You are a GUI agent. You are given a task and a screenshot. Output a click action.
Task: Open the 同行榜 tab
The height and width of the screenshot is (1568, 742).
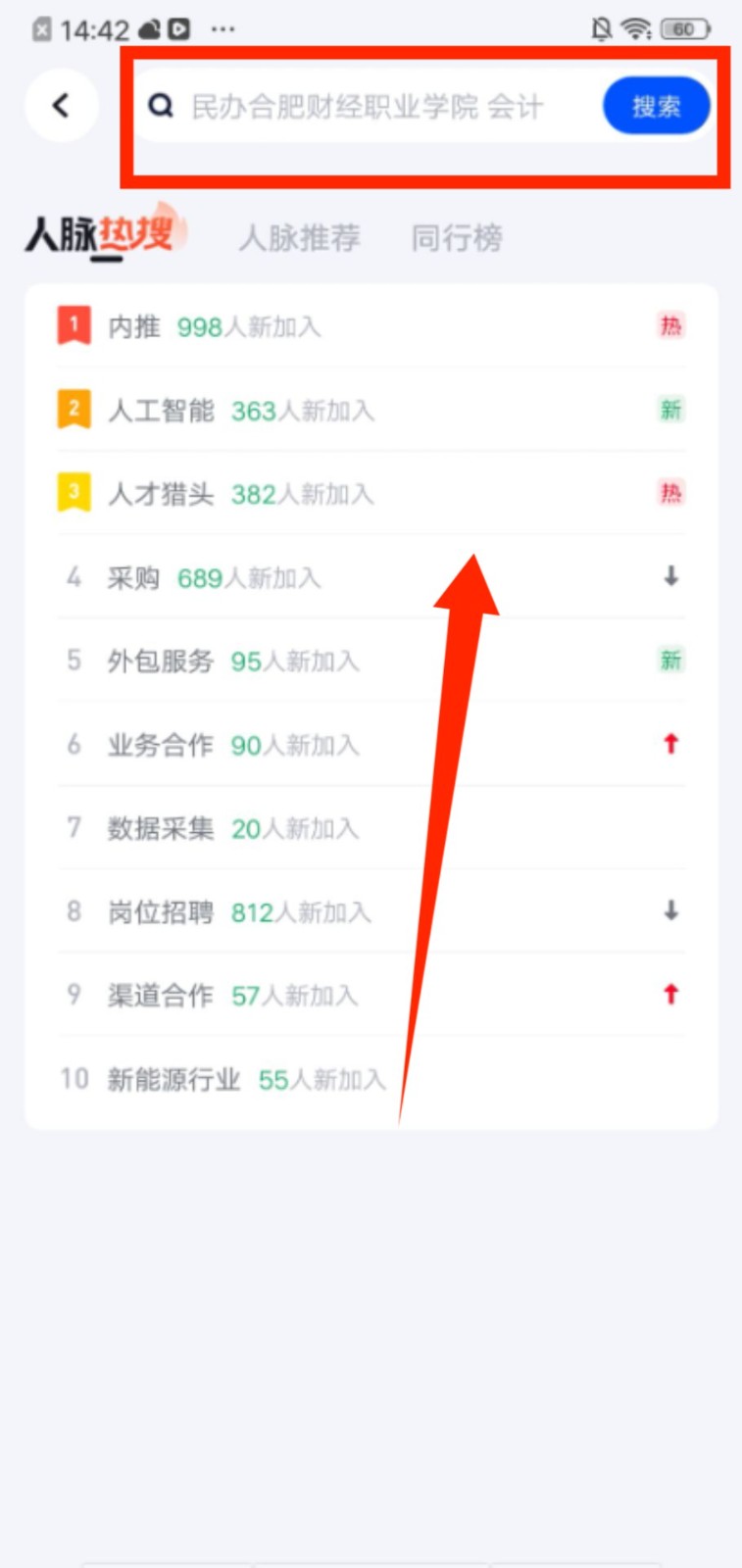457,238
